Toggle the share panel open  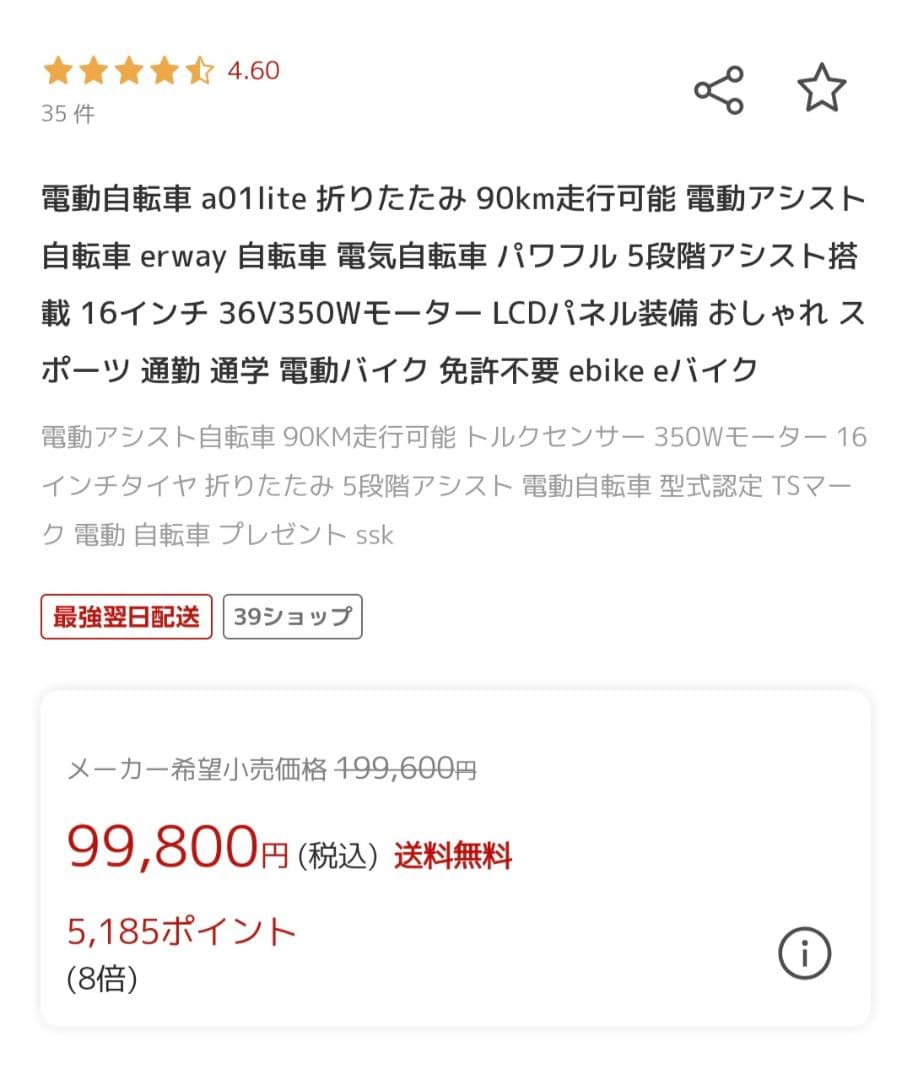719,88
